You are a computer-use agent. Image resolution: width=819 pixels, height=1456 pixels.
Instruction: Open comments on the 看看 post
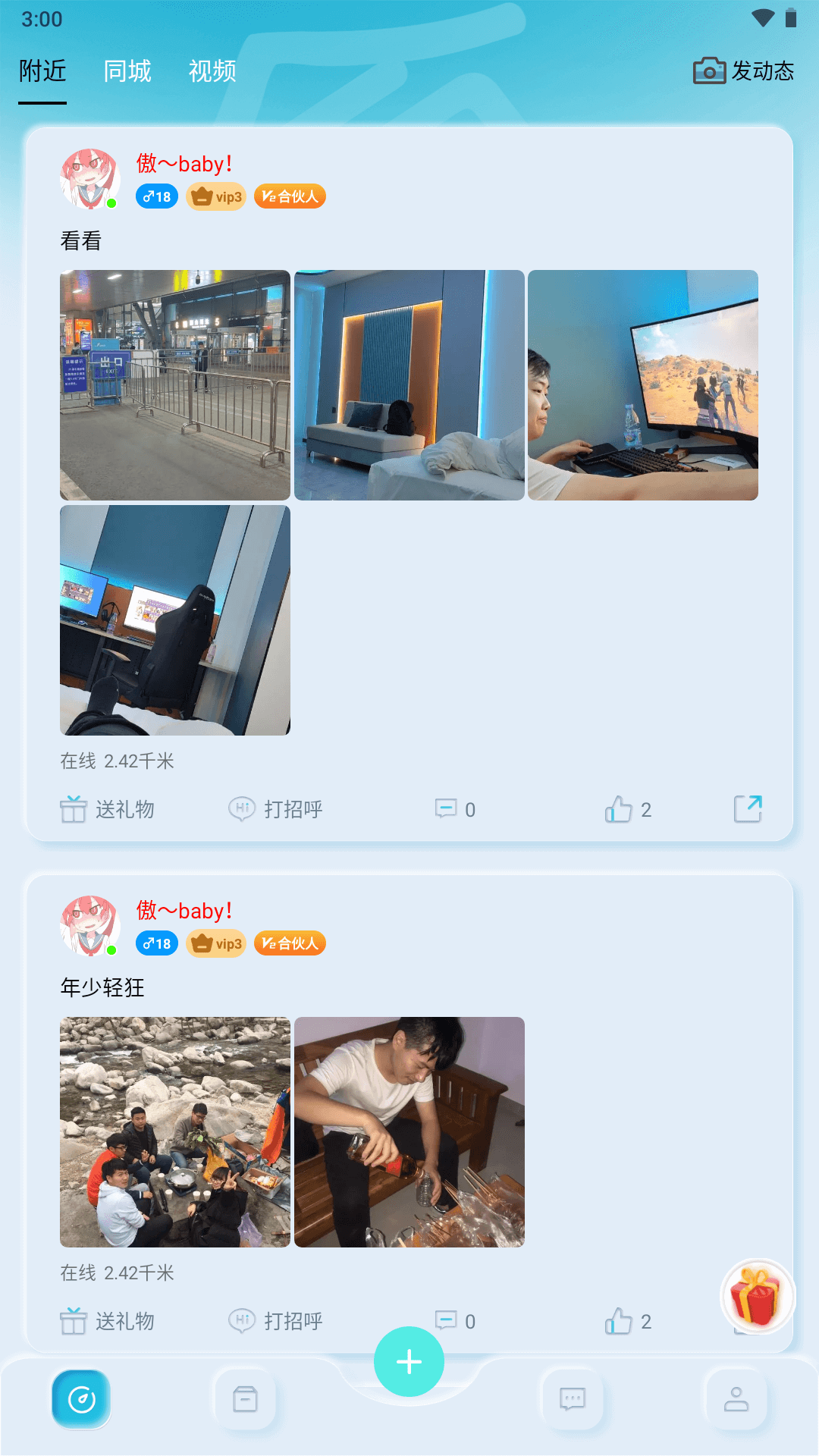[455, 809]
